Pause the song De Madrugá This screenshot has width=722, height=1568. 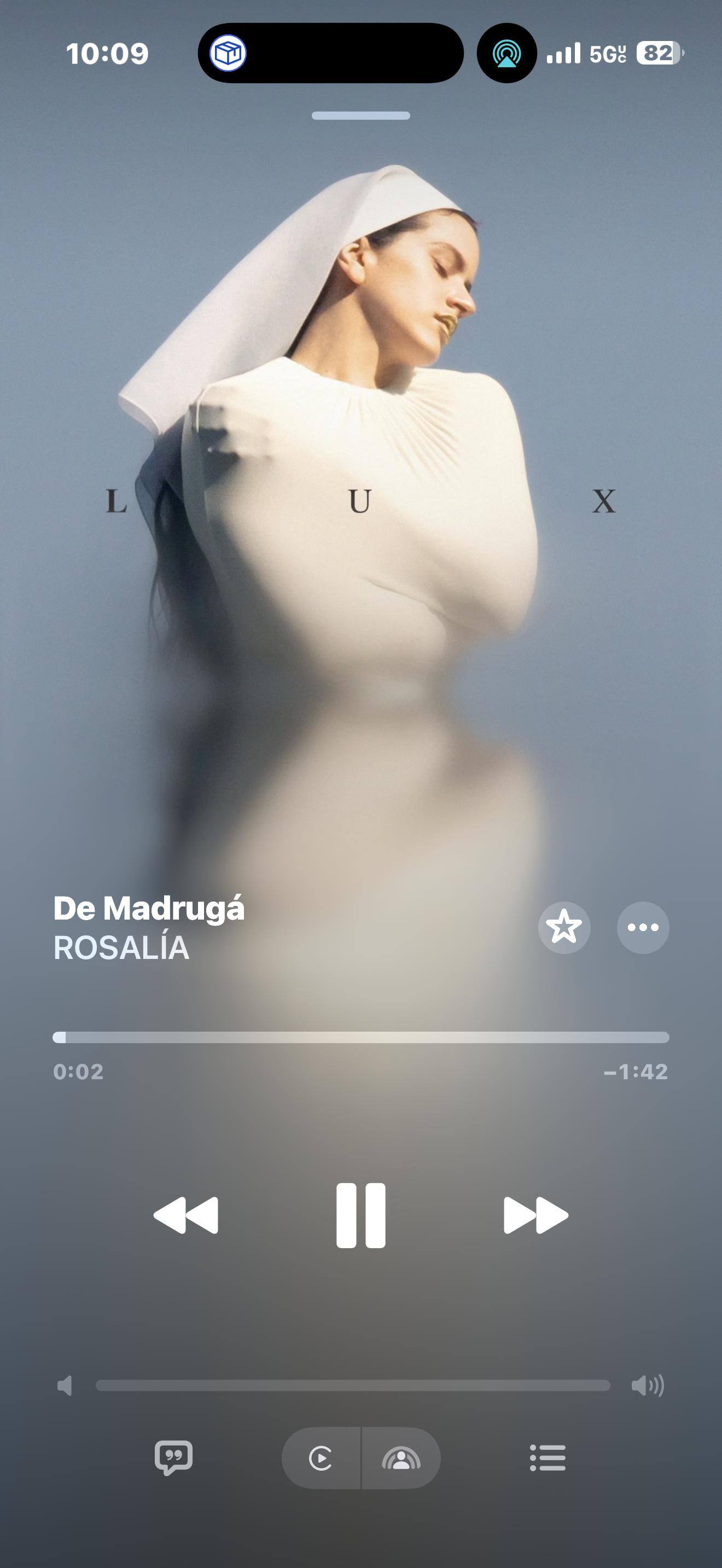360,1215
